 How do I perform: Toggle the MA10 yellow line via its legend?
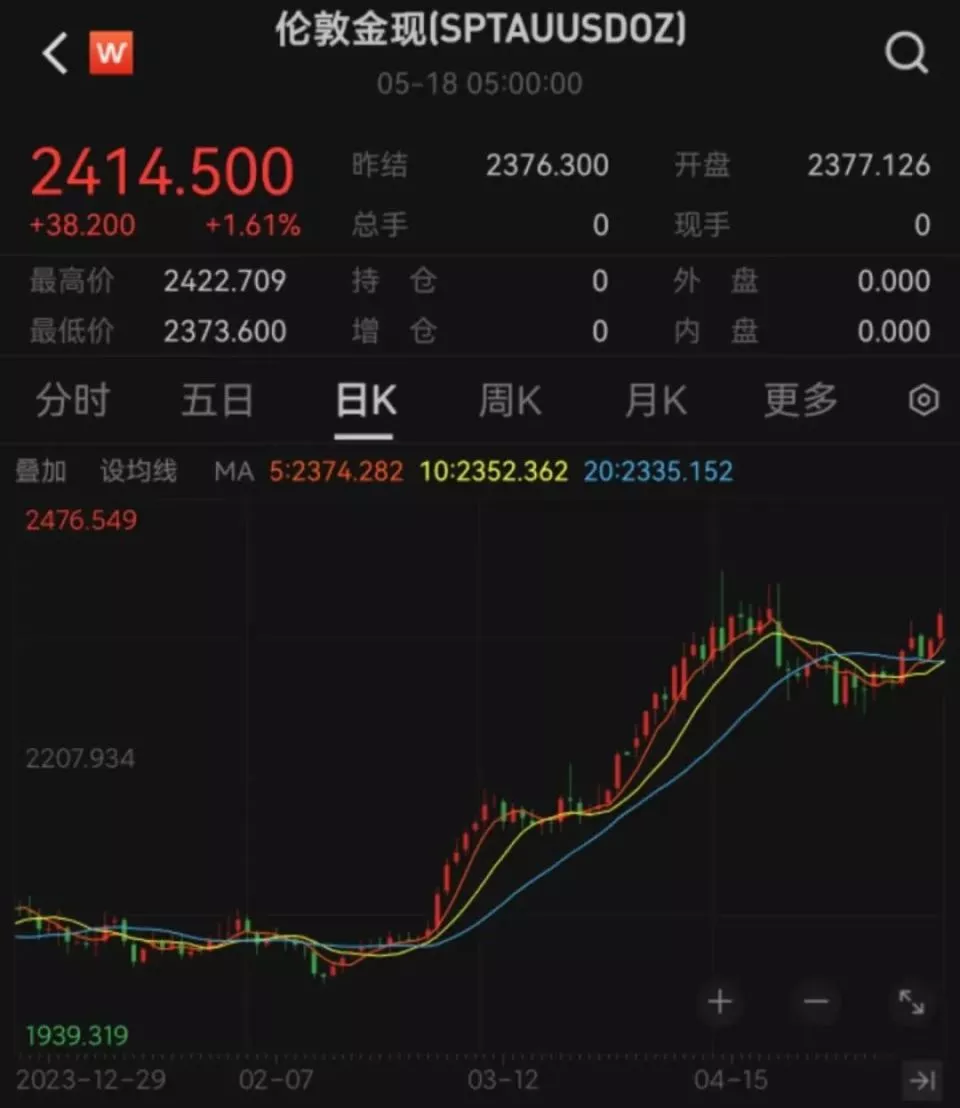tap(492, 470)
